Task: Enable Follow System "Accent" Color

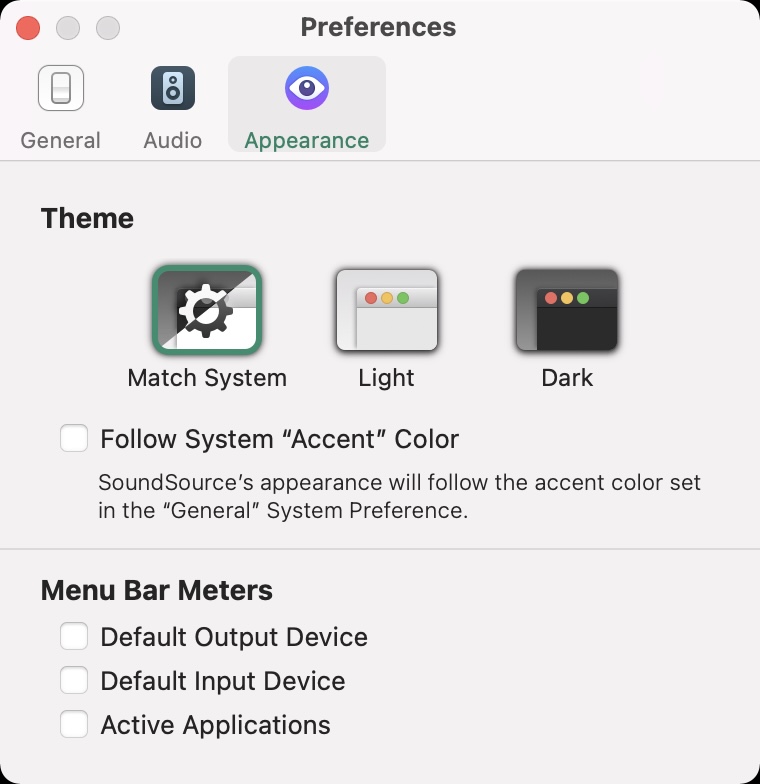Action: 74,438
